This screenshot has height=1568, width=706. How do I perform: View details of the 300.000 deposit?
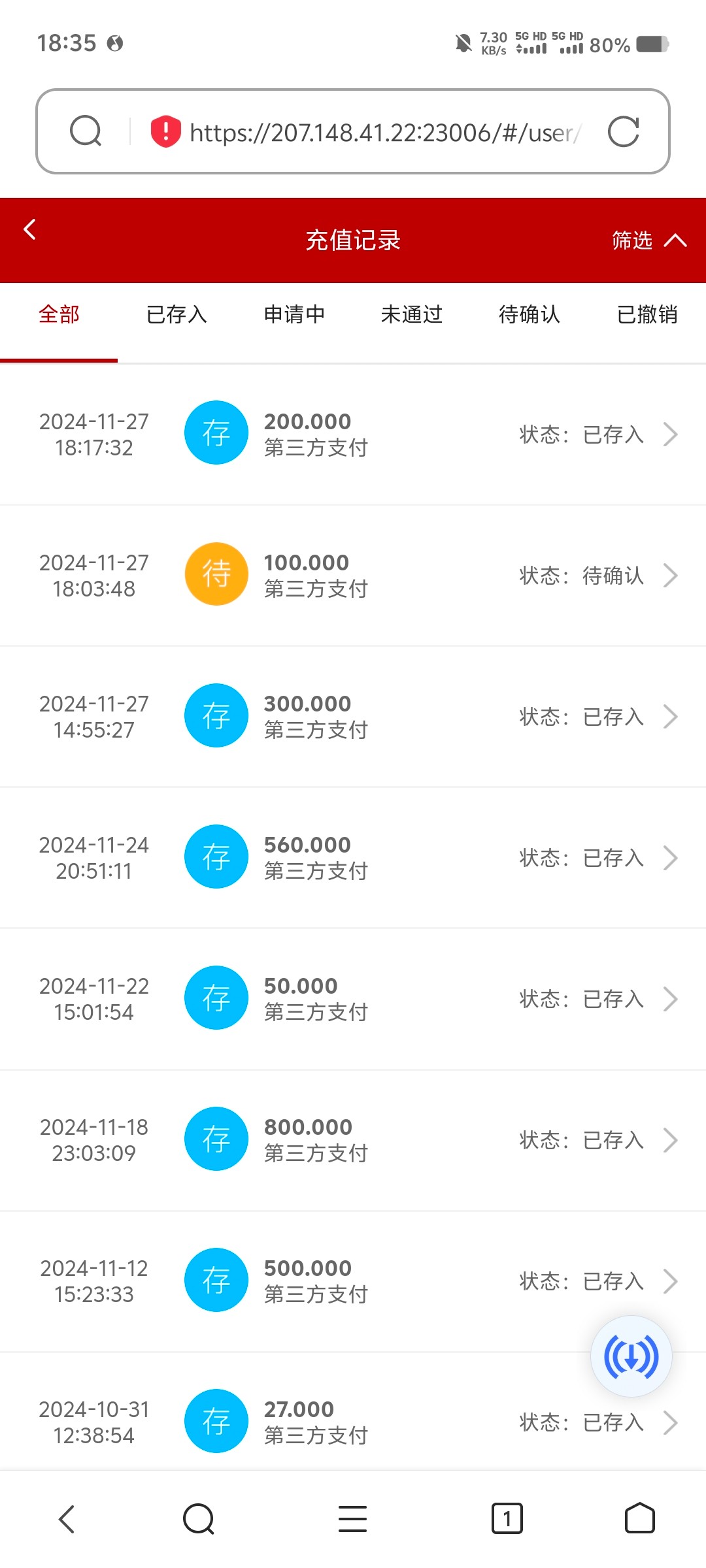pyautogui.click(x=353, y=717)
